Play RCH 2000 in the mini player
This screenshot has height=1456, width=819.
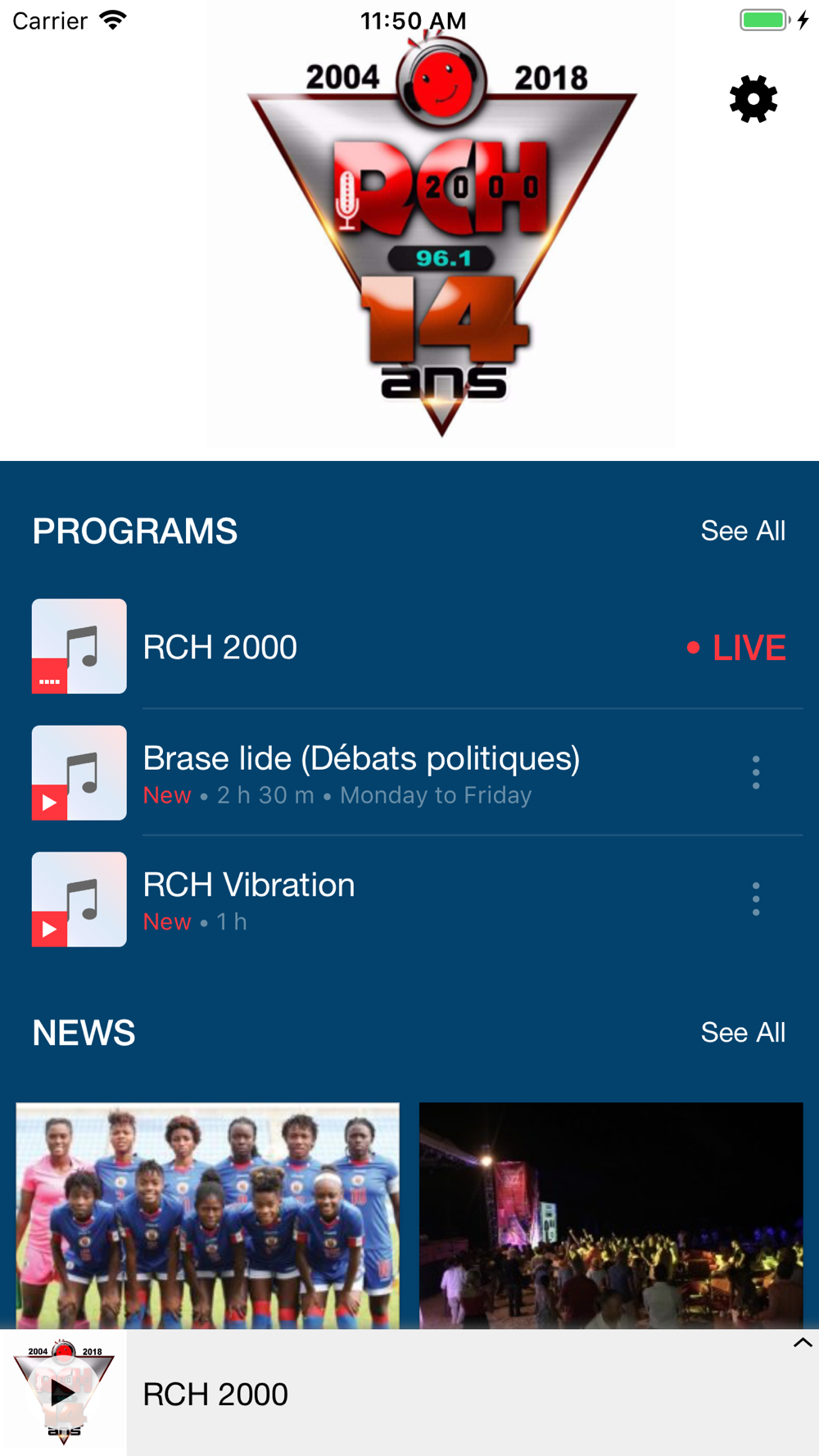click(63, 1392)
